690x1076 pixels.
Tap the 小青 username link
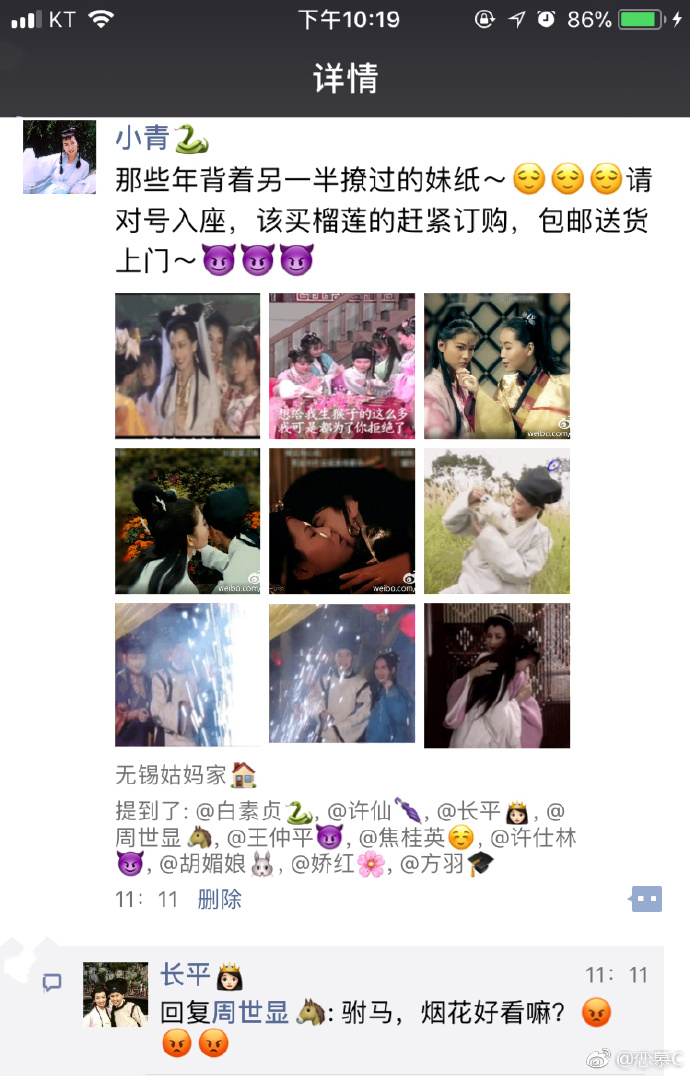[142, 138]
